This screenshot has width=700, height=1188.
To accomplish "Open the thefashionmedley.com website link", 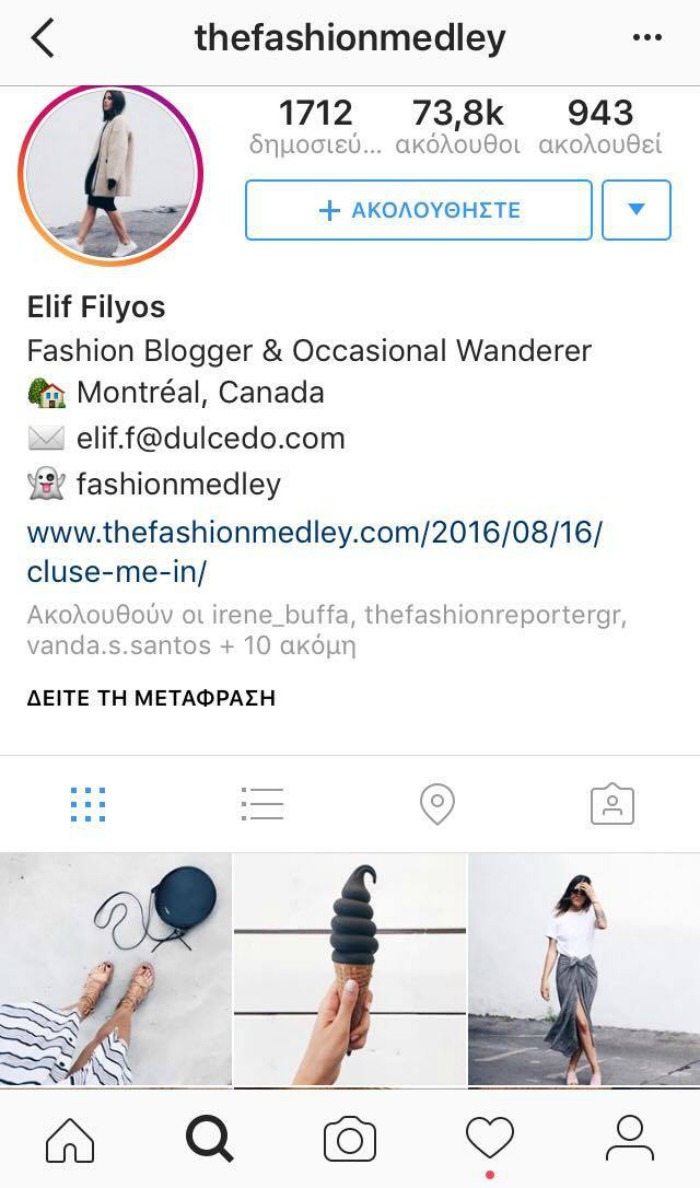I will 314,552.
